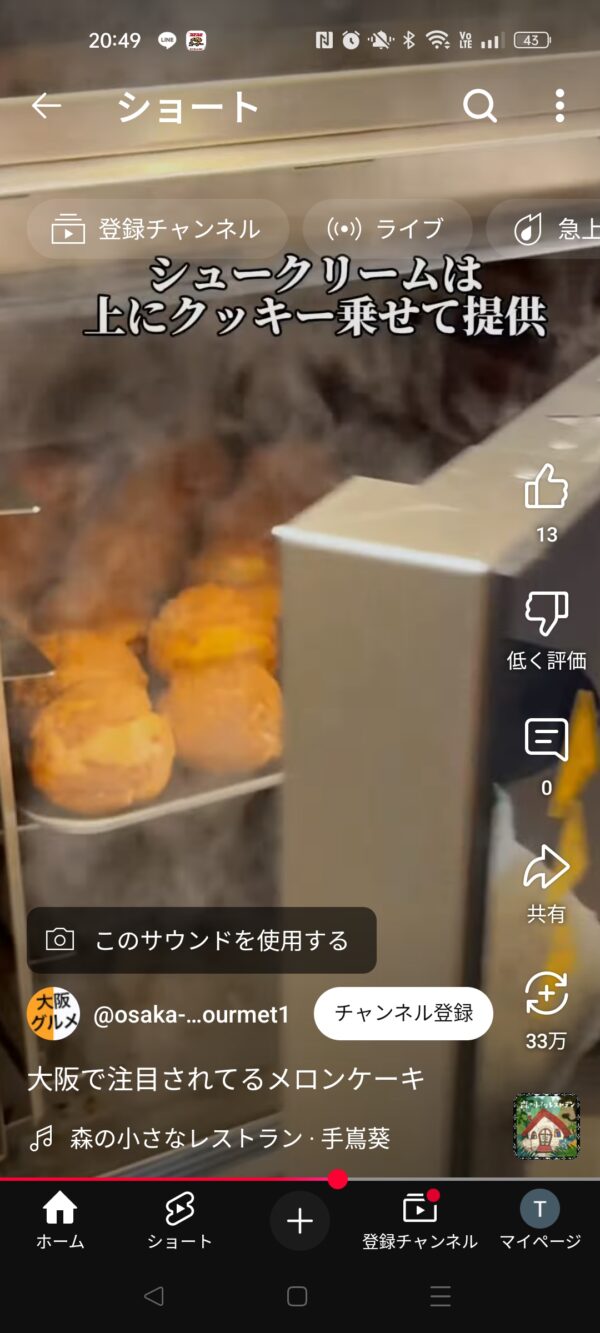The width and height of the screenshot is (600, 1333).
Task: Open the @osaka-...ourmet1 channel
Action: [190, 1014]
